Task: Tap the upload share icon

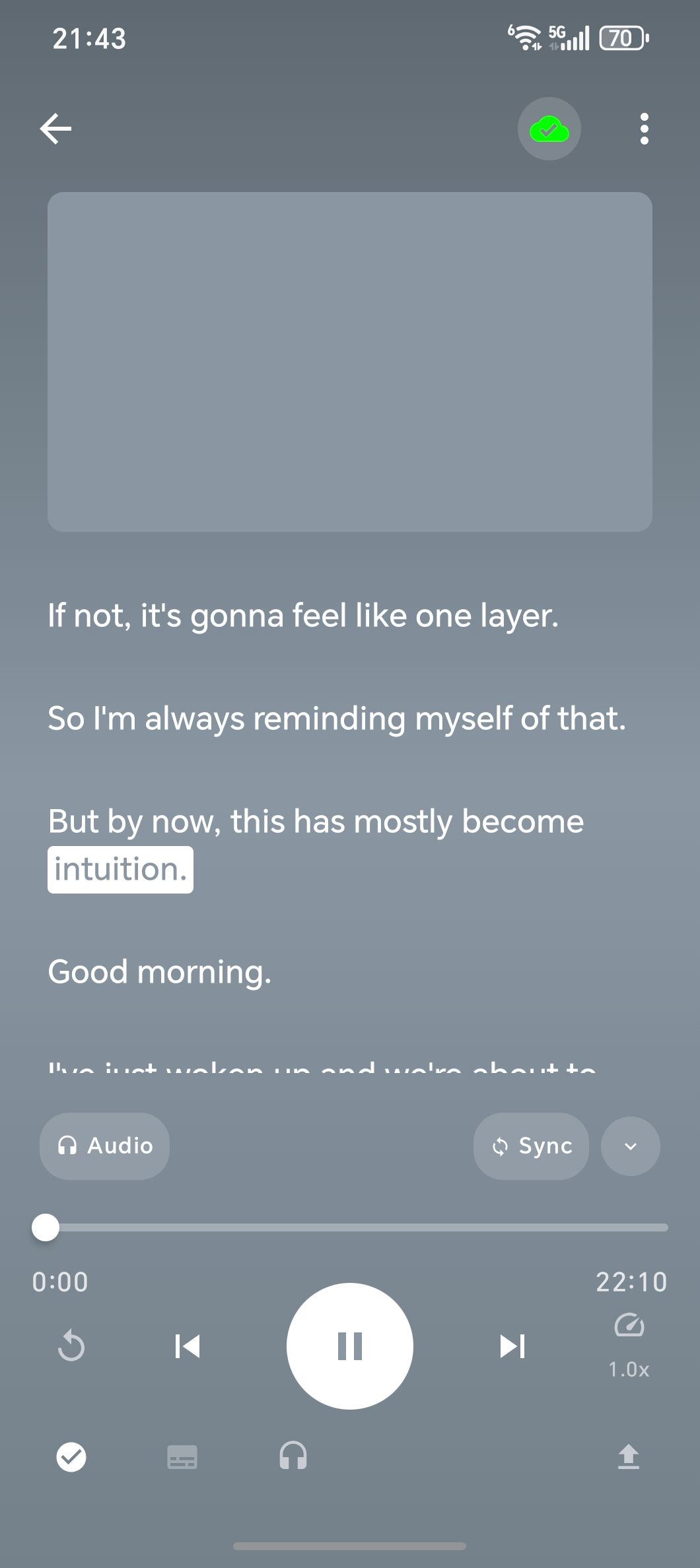Action: tap(629, 1456)
